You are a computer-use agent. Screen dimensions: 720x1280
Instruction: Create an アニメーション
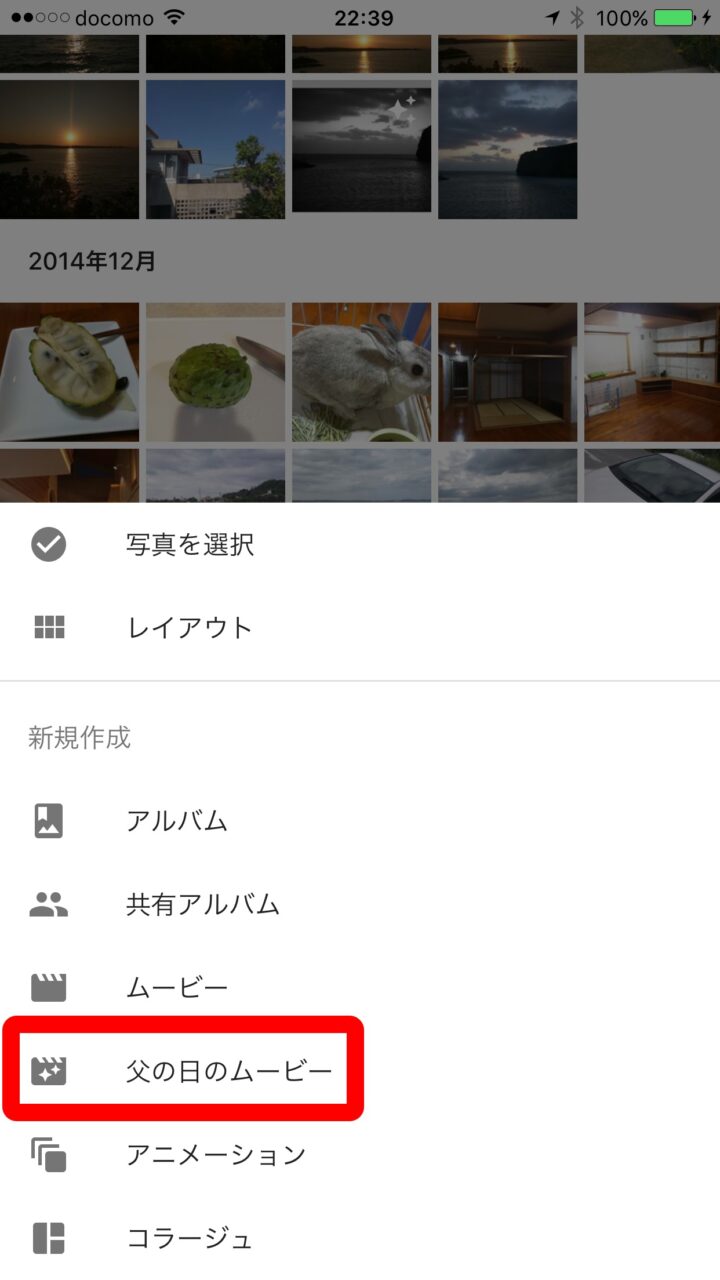(215, 1155)
